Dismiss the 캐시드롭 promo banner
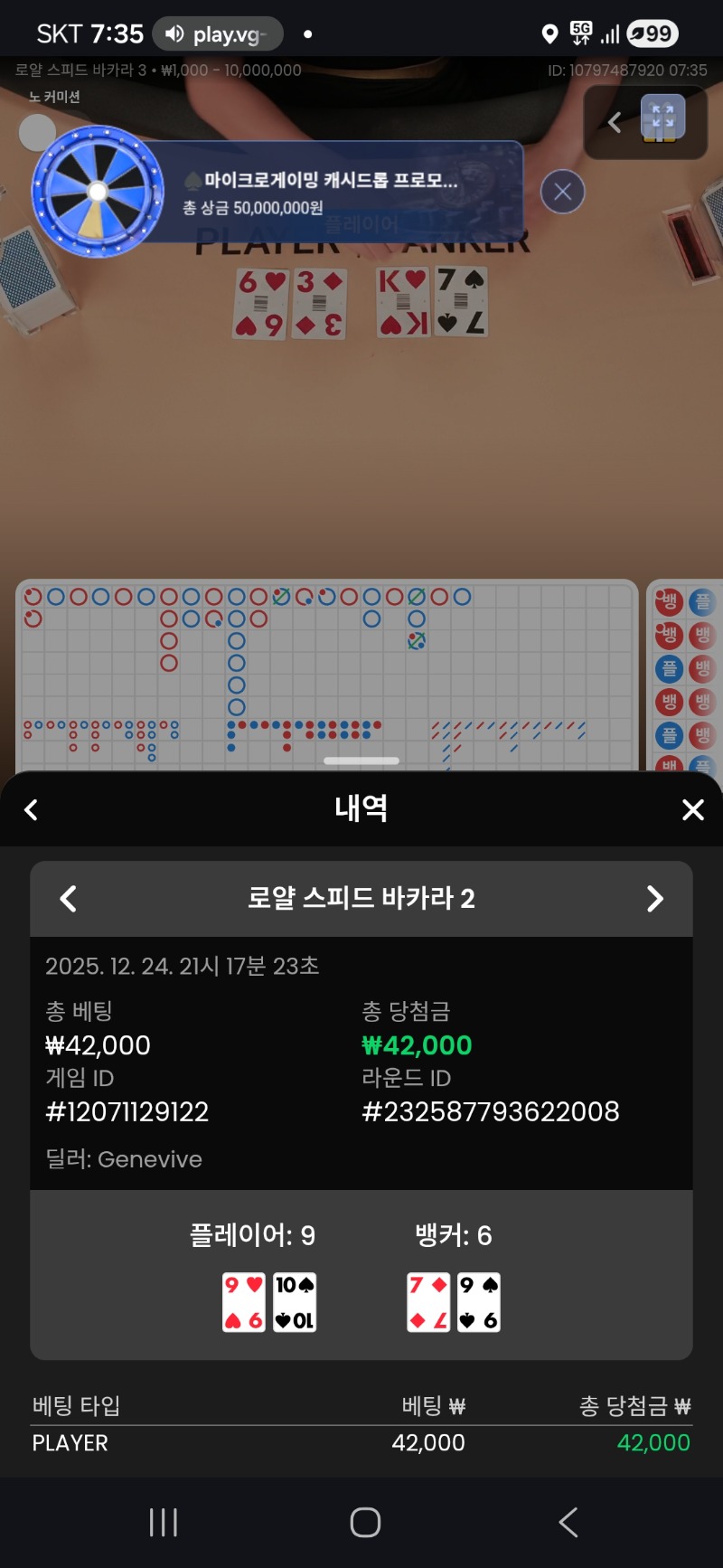Image resolution: width=723 pixels, height=1568 pixels. (562, 192)
